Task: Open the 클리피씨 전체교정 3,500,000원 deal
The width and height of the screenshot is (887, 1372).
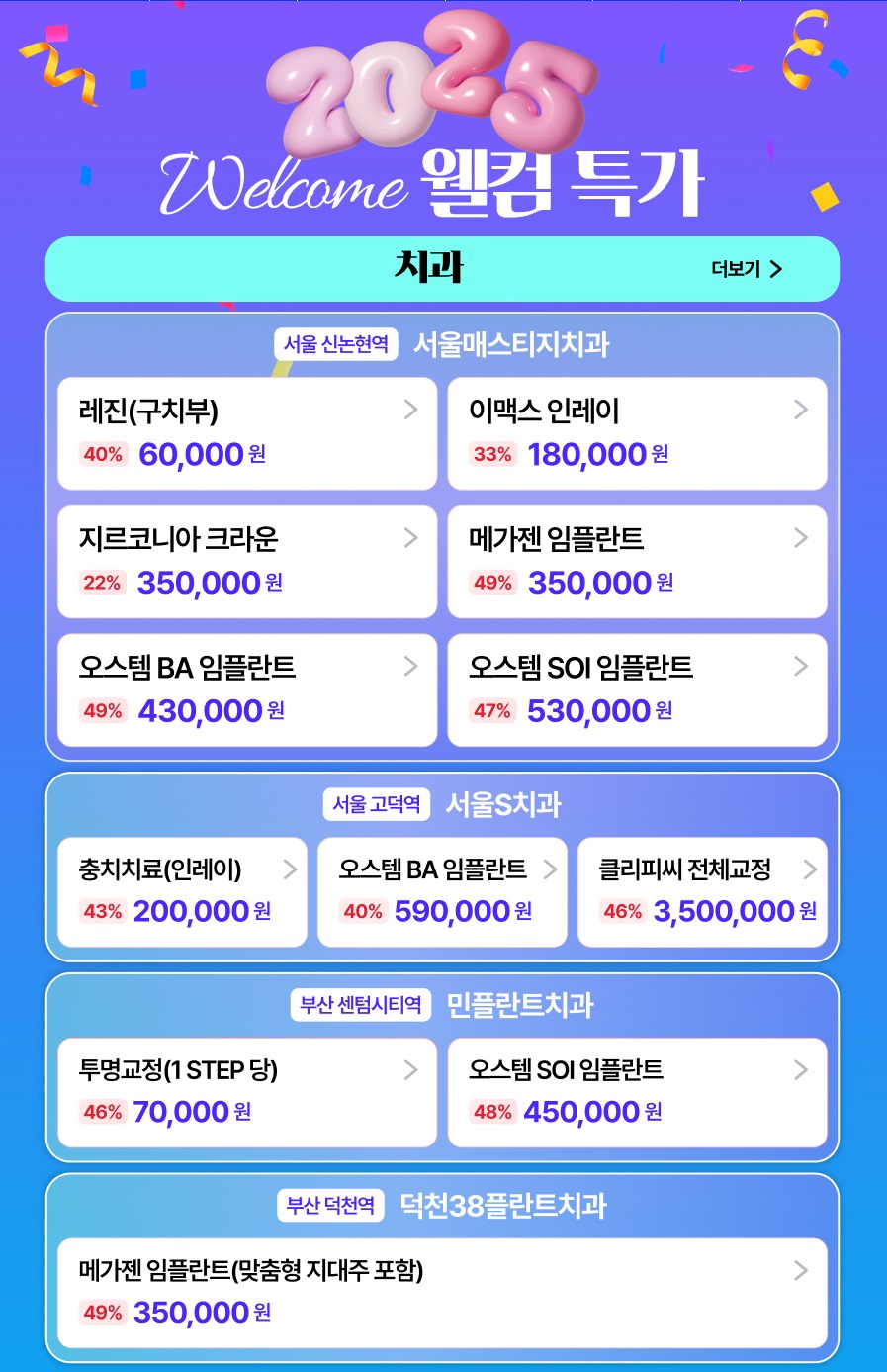Action: pos(702,891)
